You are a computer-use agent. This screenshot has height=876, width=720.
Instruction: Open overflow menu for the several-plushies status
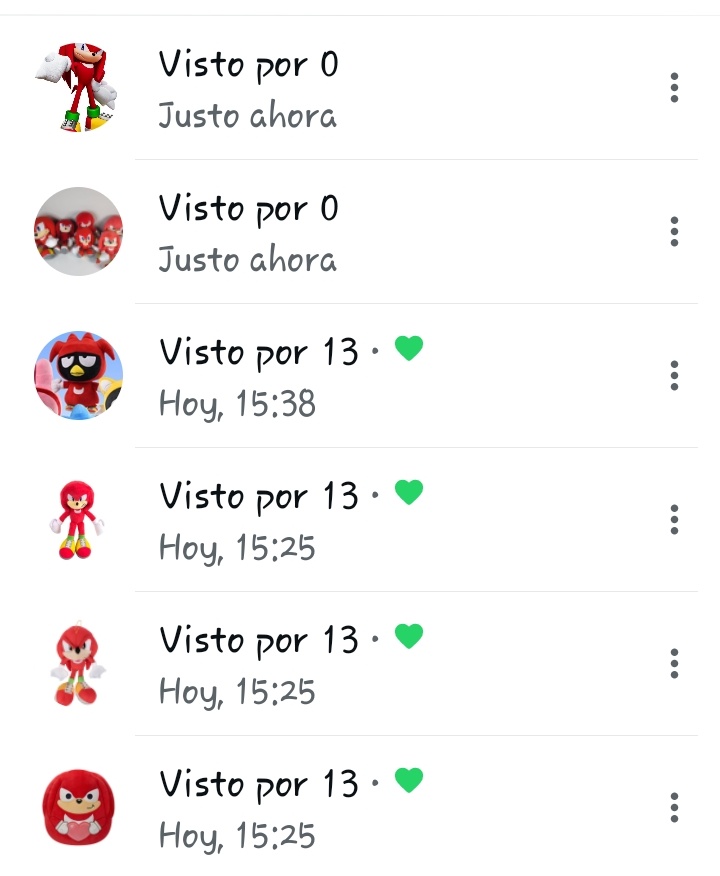point(674,232)
